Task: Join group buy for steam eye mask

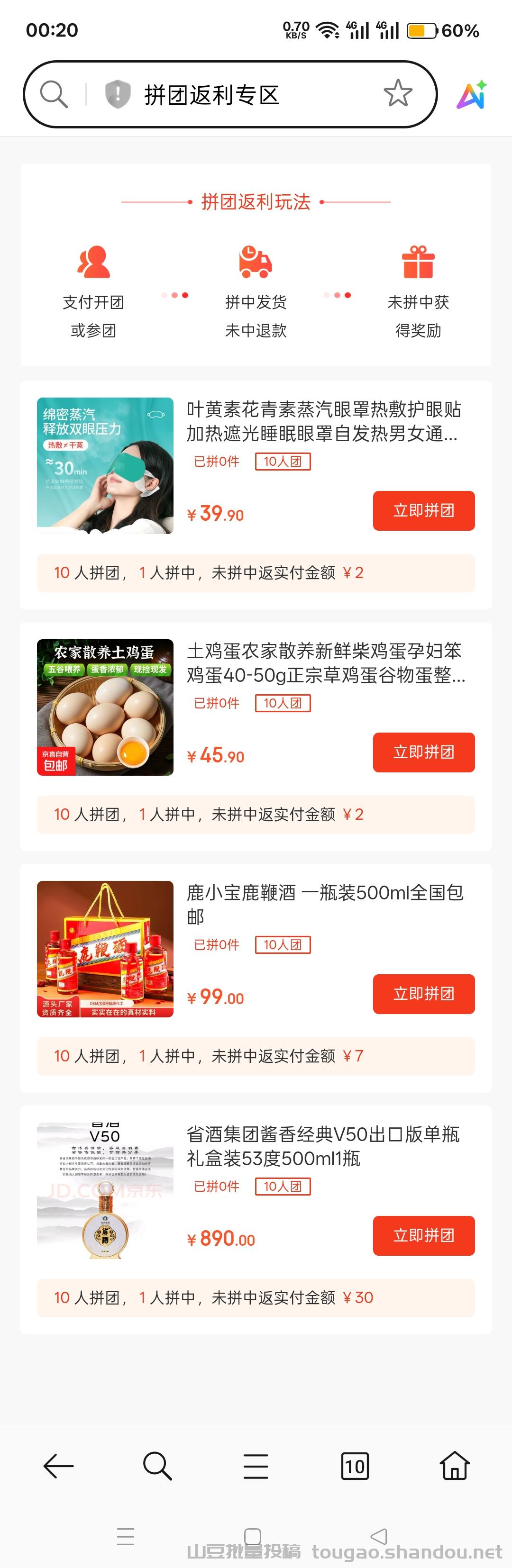Action: pyautogui.click(x=423, y=510)
